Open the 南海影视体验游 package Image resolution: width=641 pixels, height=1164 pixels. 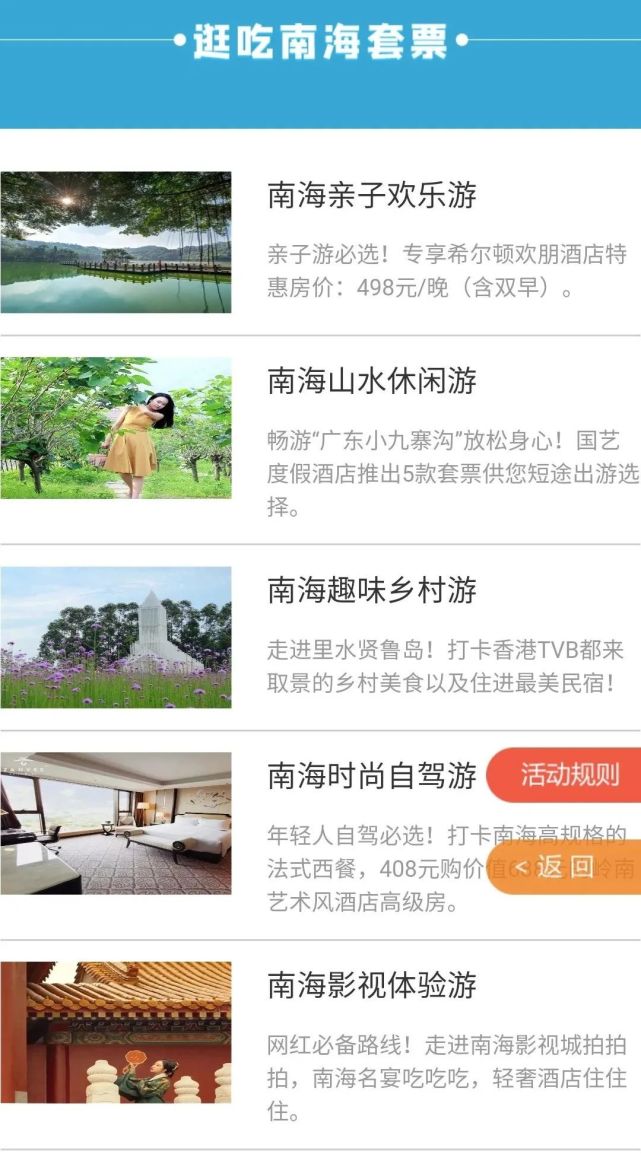320,1044
